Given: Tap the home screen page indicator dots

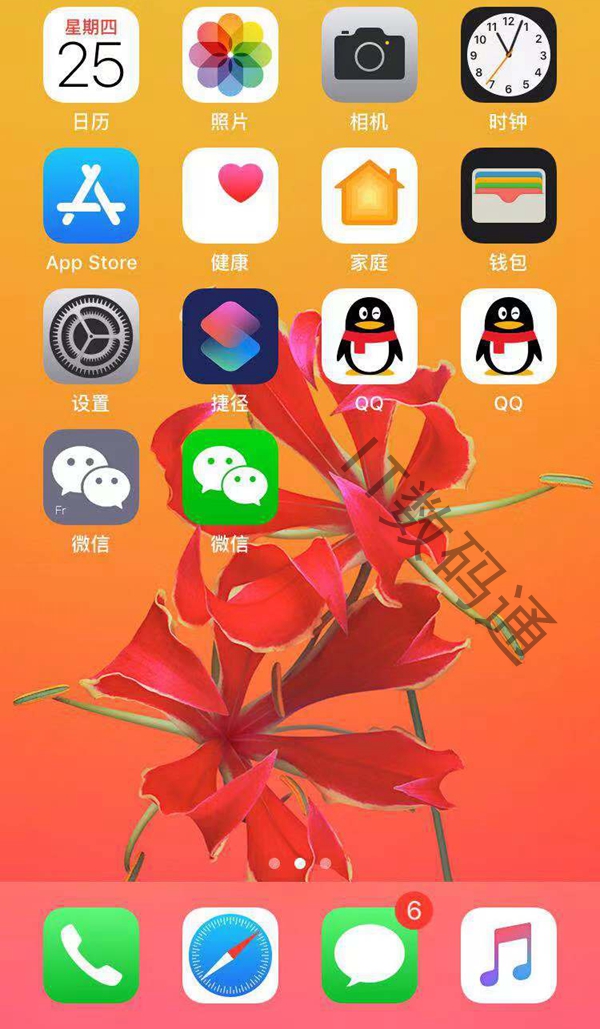Looking at the screenshot, I should [x=300, y=863].
